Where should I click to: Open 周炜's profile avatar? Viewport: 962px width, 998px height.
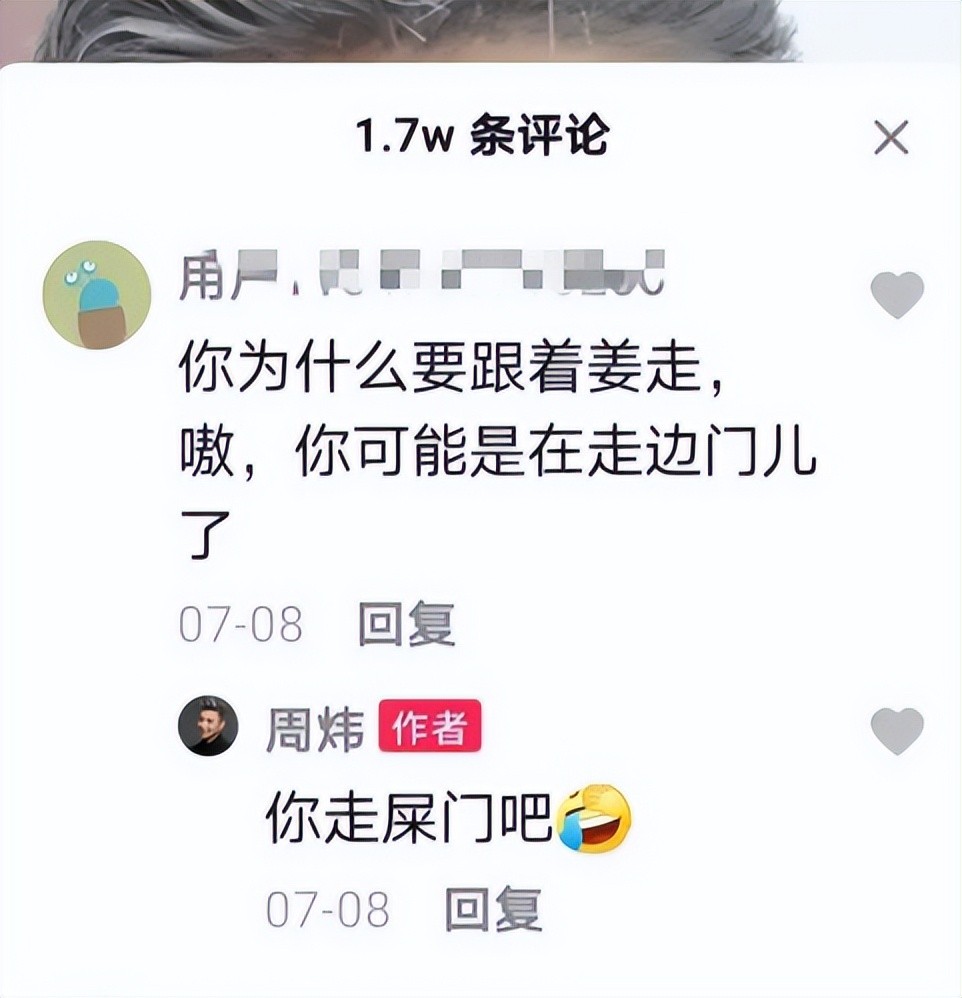208,726
